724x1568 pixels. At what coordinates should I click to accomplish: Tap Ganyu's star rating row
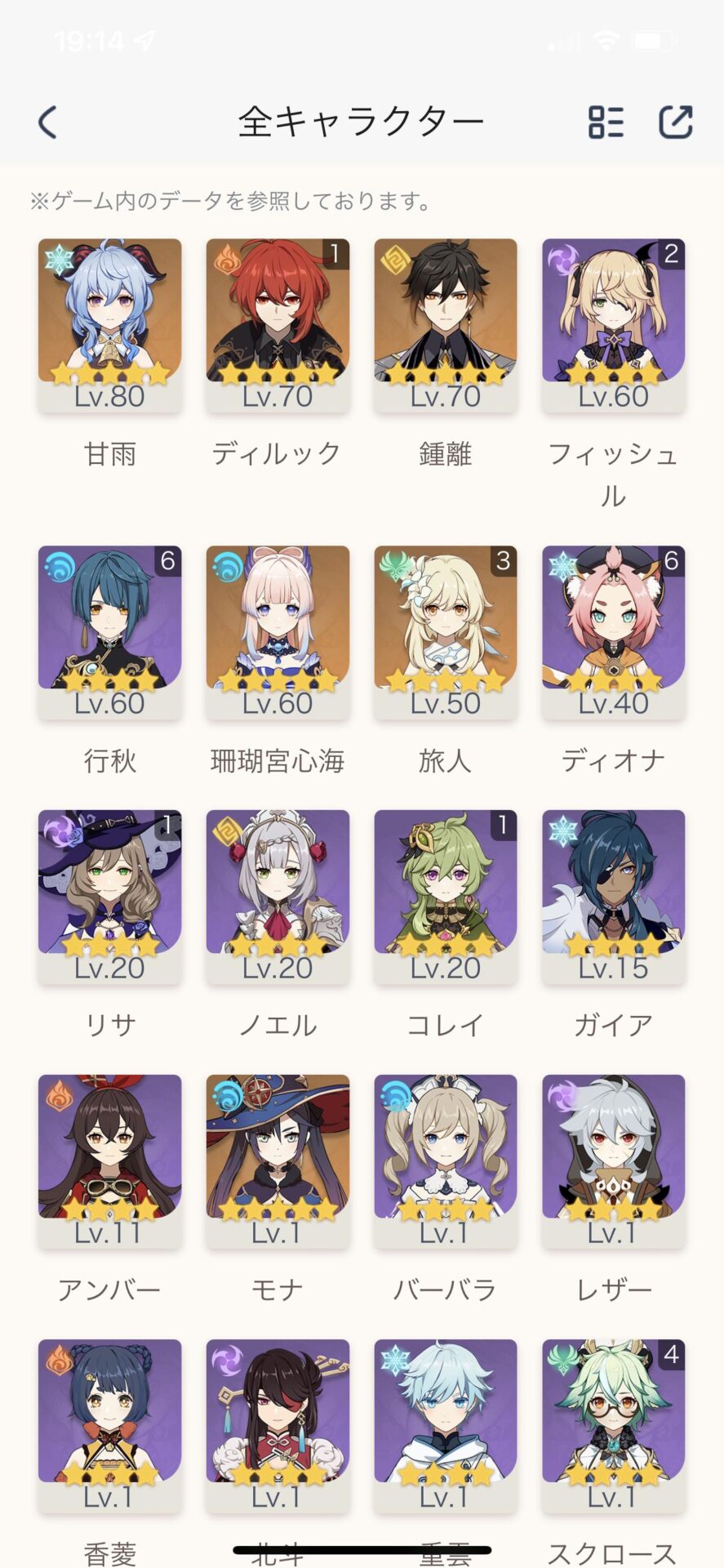click(x=109, y=371)
